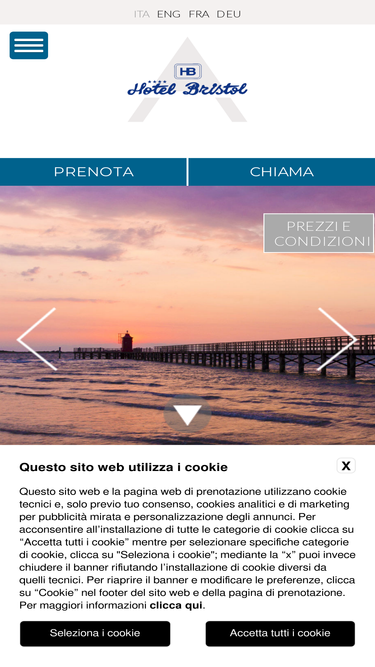This screenshot has width=375, height=667.
Task: Go to the previous slideshow photo
Action: [37, 339]
